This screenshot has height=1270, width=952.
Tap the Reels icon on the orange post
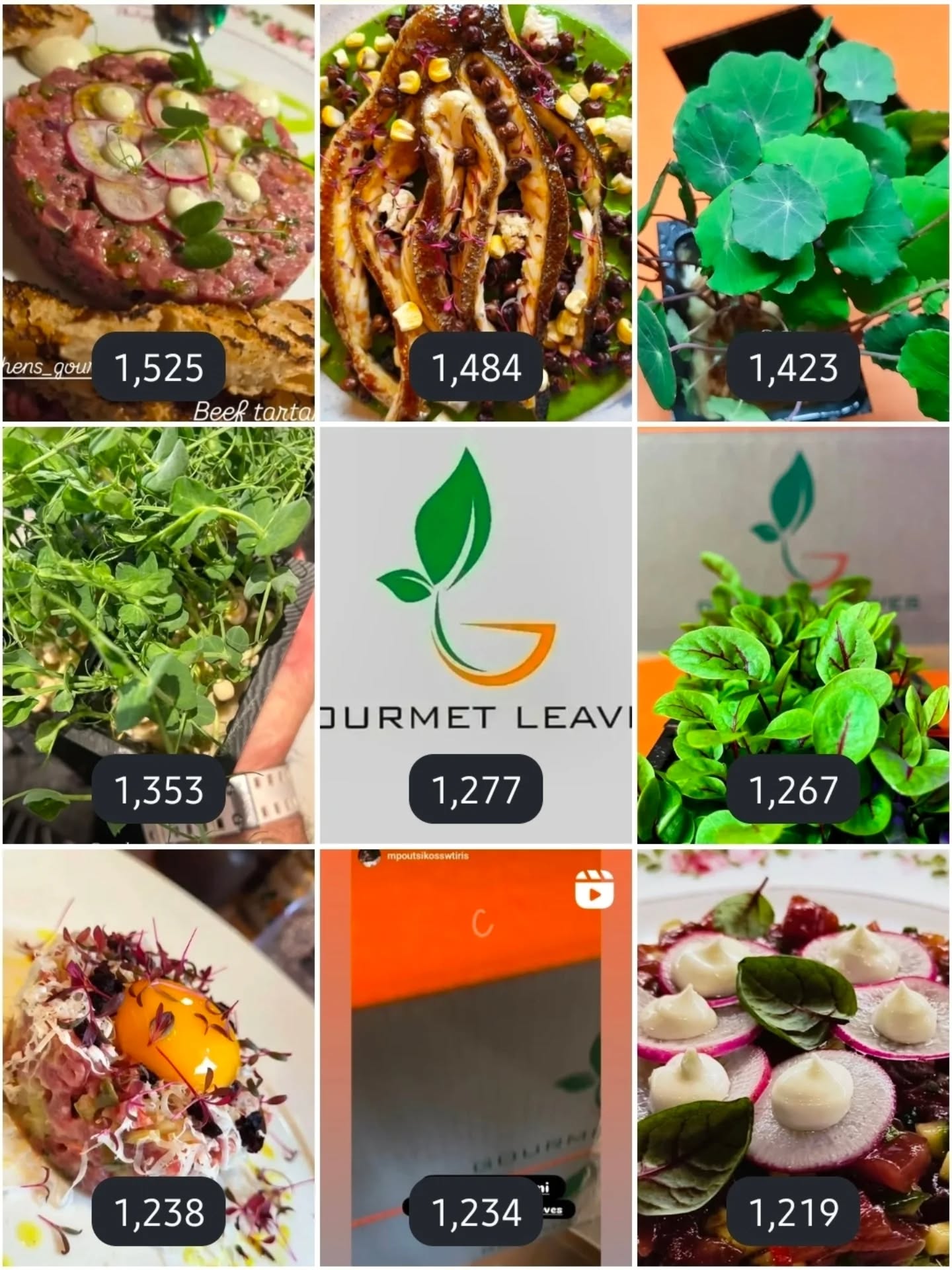coord(595,890)
